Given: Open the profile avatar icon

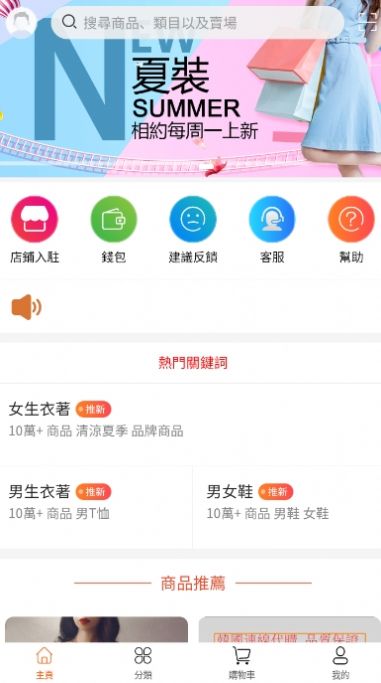Looking at the screenshot, I should (x=21, y=22).
